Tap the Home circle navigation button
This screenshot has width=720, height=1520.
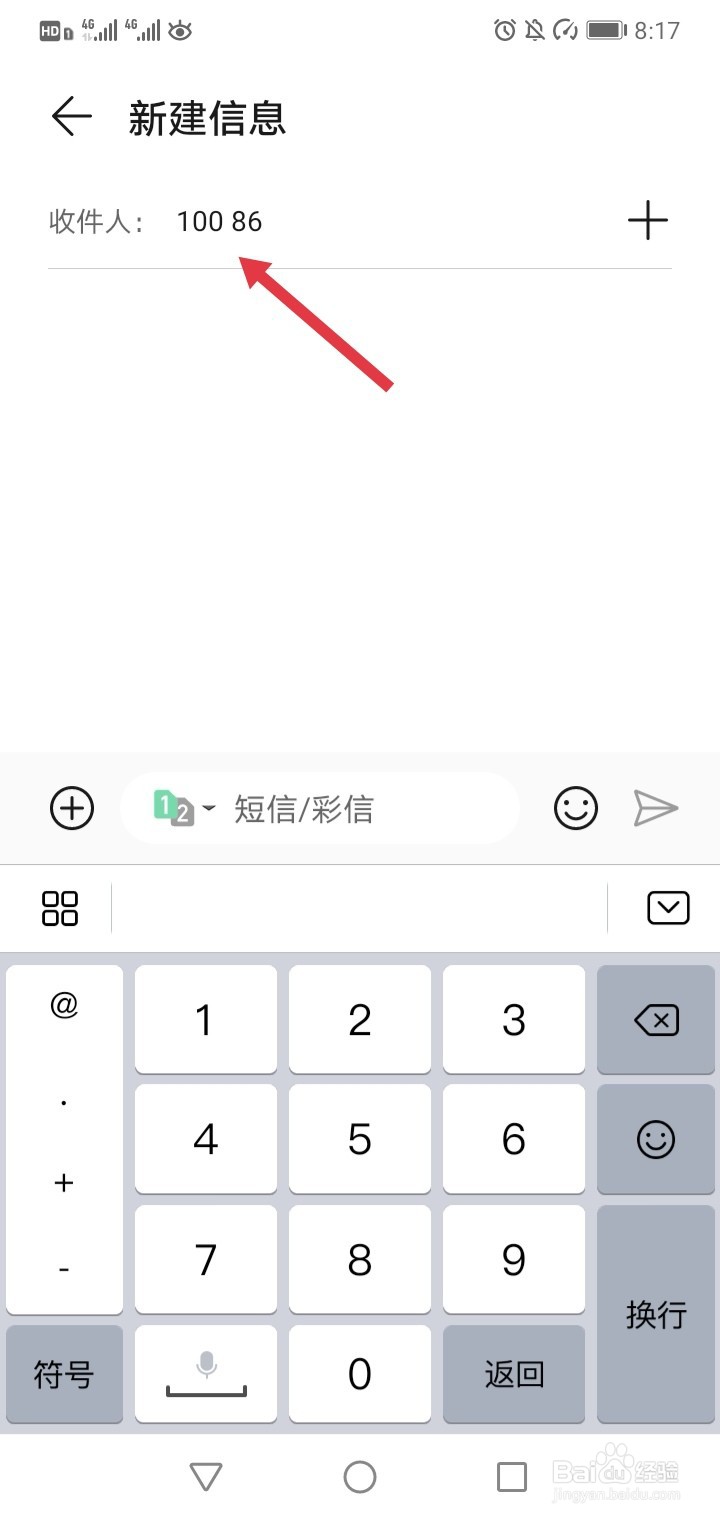(360, 1476)
